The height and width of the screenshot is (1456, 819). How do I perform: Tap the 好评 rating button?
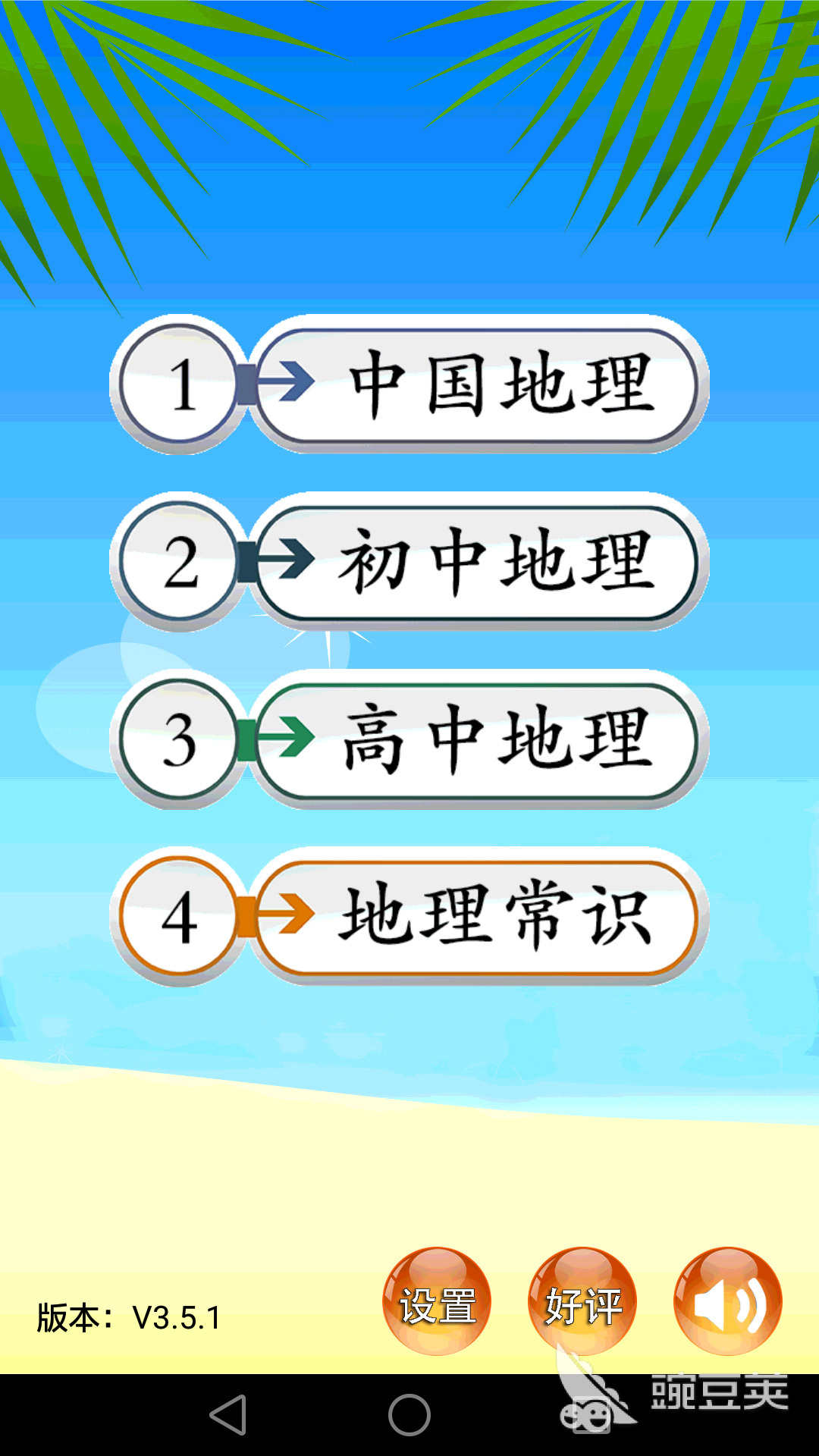pyautogui.click(x=582, y=1301)
